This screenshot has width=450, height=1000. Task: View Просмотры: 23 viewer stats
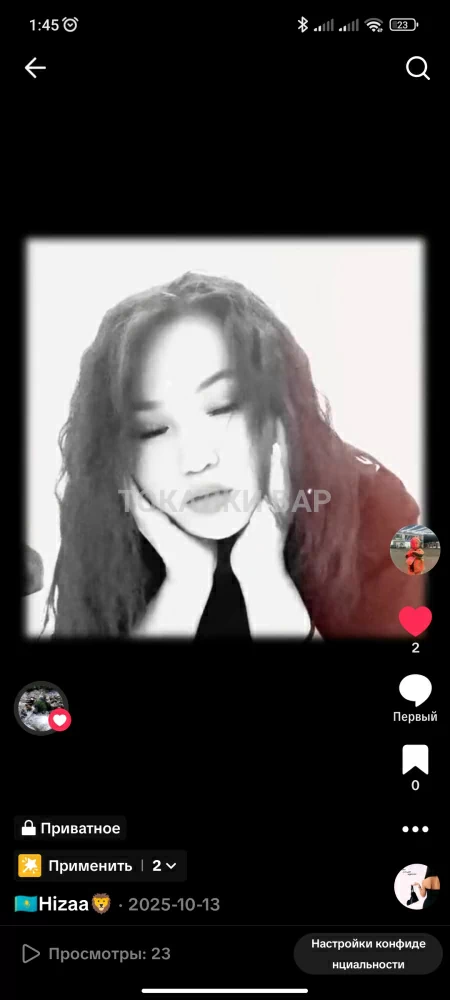click(x=96, y=953)
